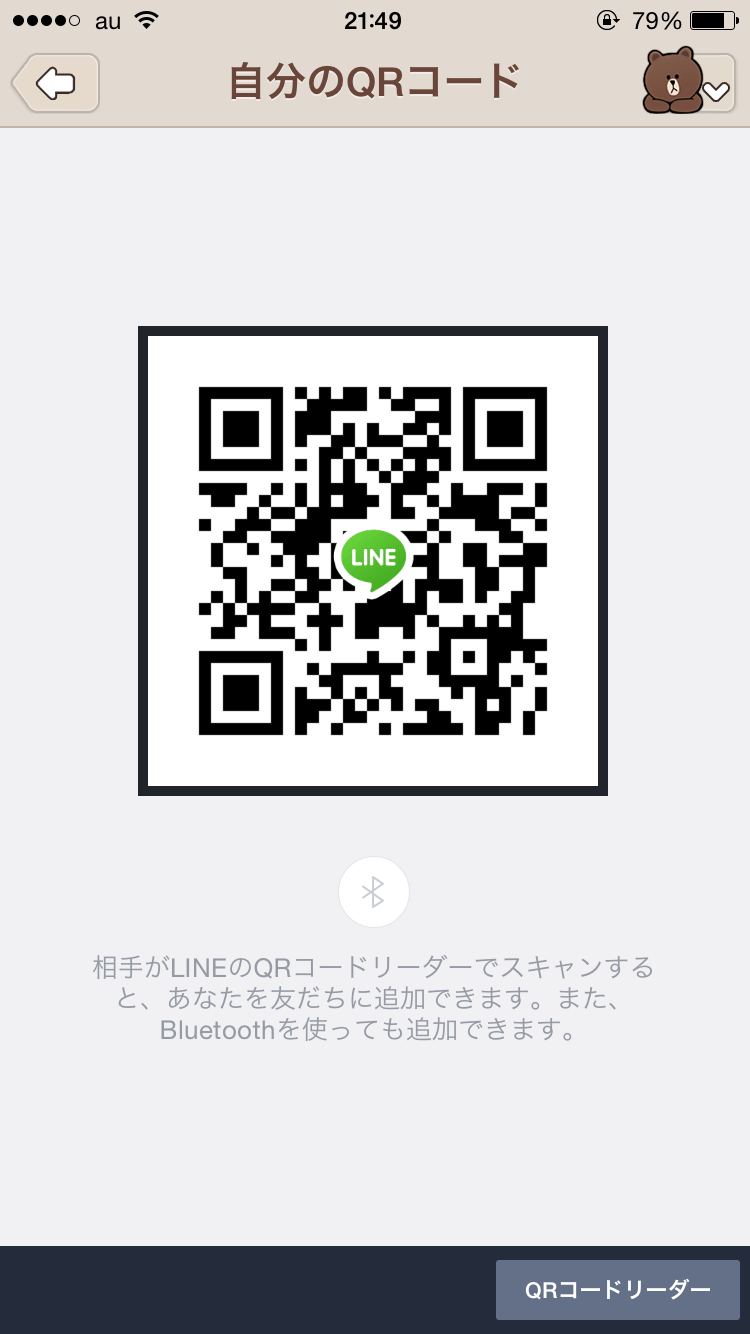Image resolution: width=750 pixels, height=1334 pixels.
Task: Go back using the arrow button
Action: pos(56,83)
